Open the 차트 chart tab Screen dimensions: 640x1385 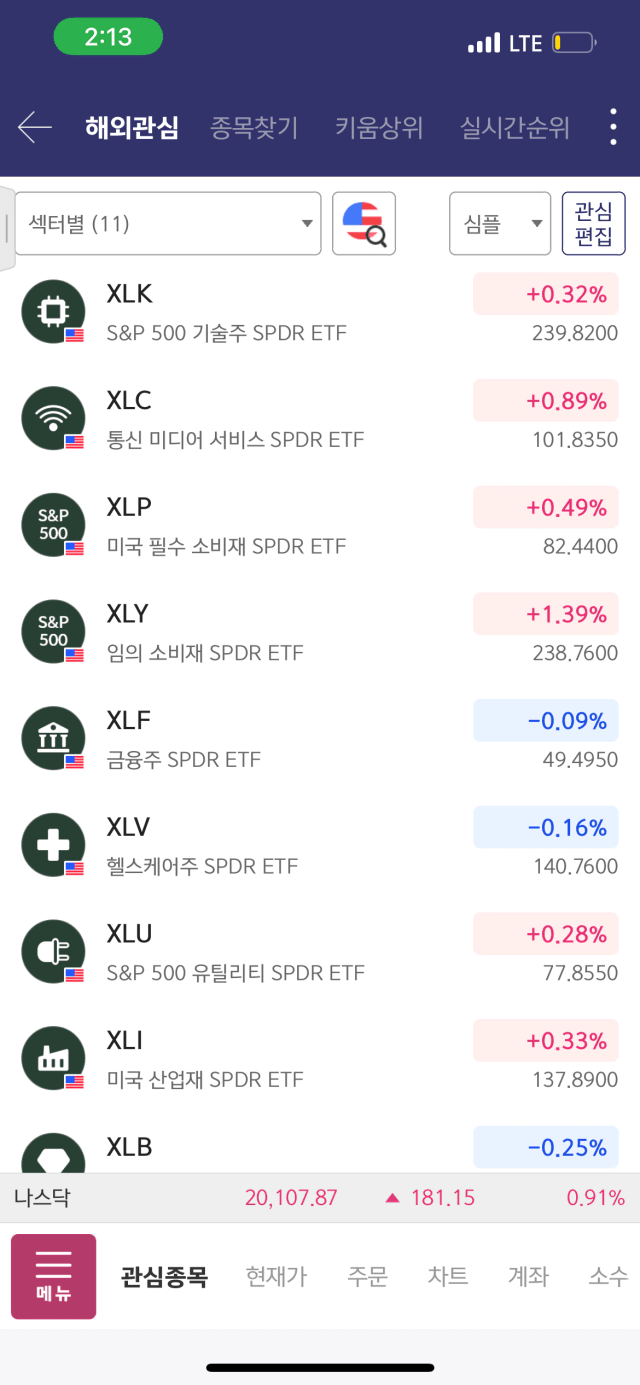tap(448, 1277)
